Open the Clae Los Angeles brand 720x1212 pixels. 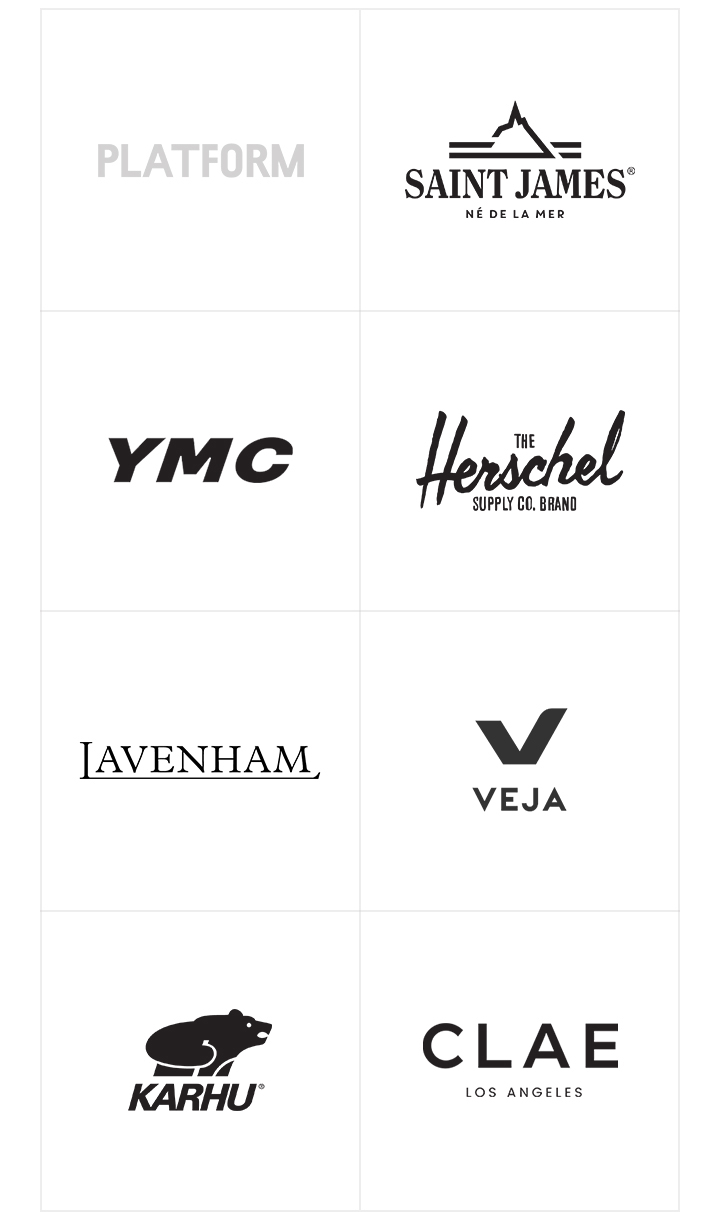click(x=519, y=1060)
